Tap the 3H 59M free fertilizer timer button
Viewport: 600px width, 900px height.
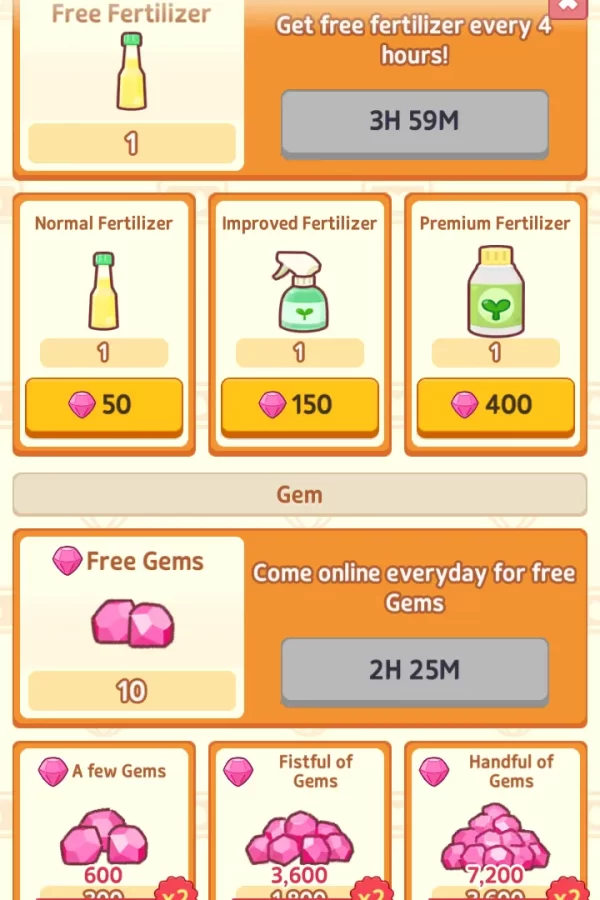coord(414,122)
